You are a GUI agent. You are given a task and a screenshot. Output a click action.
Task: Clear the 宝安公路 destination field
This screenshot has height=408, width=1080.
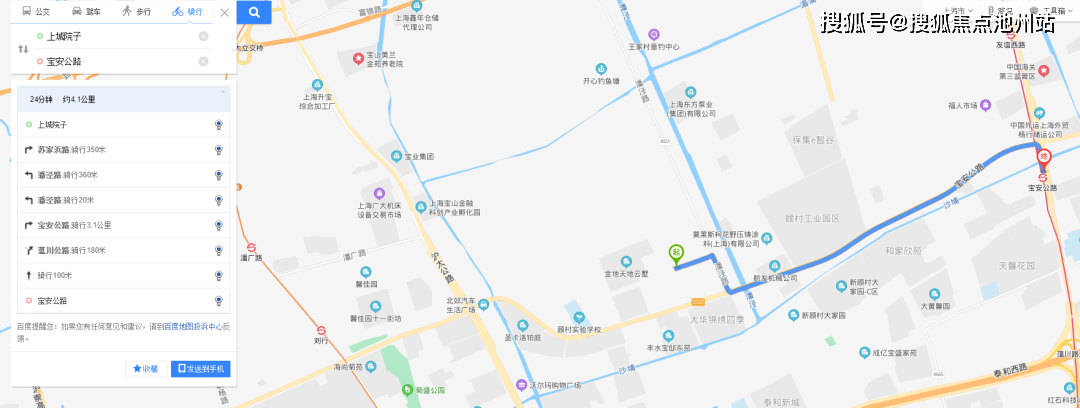click(x=203, y=61)
